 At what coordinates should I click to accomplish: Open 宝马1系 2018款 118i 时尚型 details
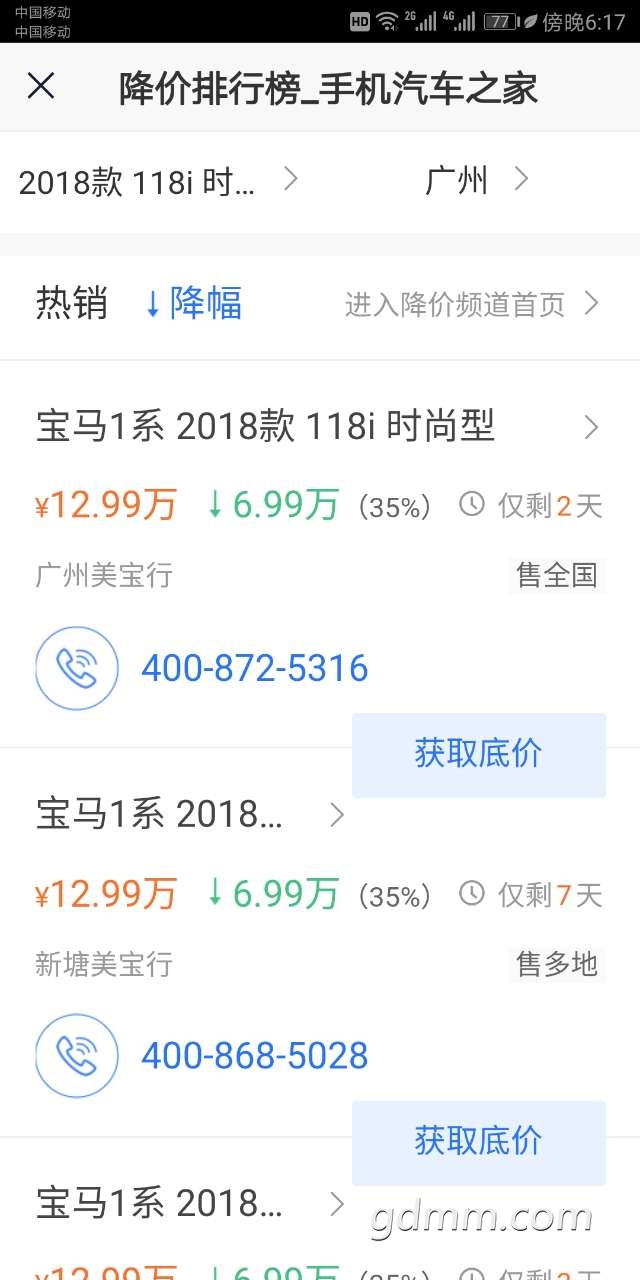(316, 428)
